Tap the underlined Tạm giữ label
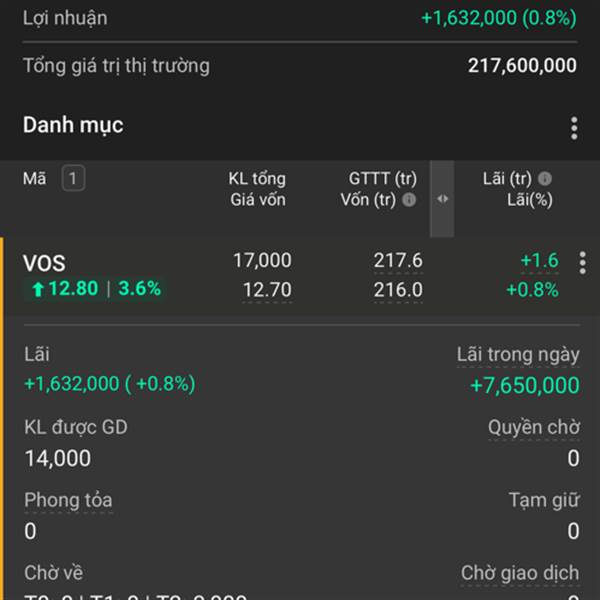 [x=543, y=500]
